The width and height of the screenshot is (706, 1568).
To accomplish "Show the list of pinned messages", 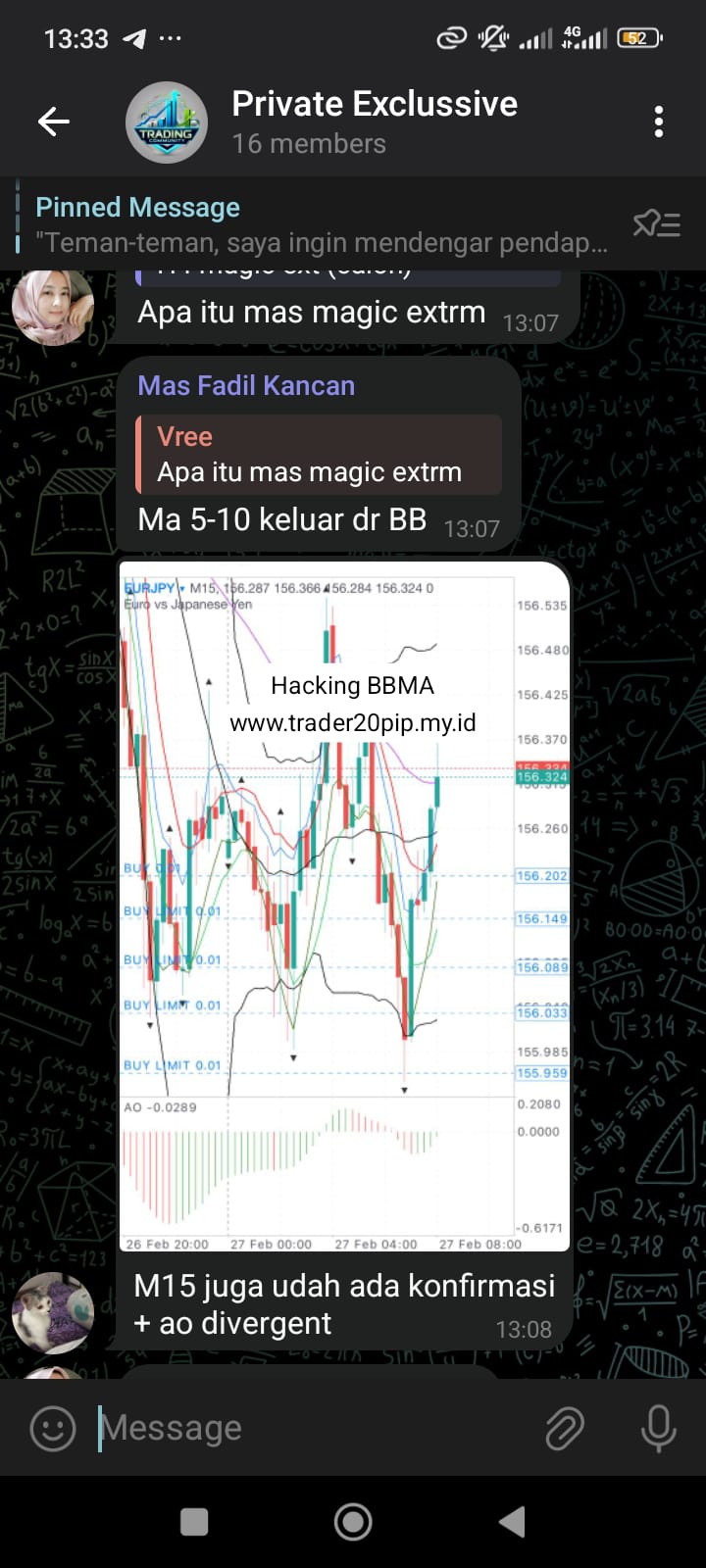I will tap(656, 224).
